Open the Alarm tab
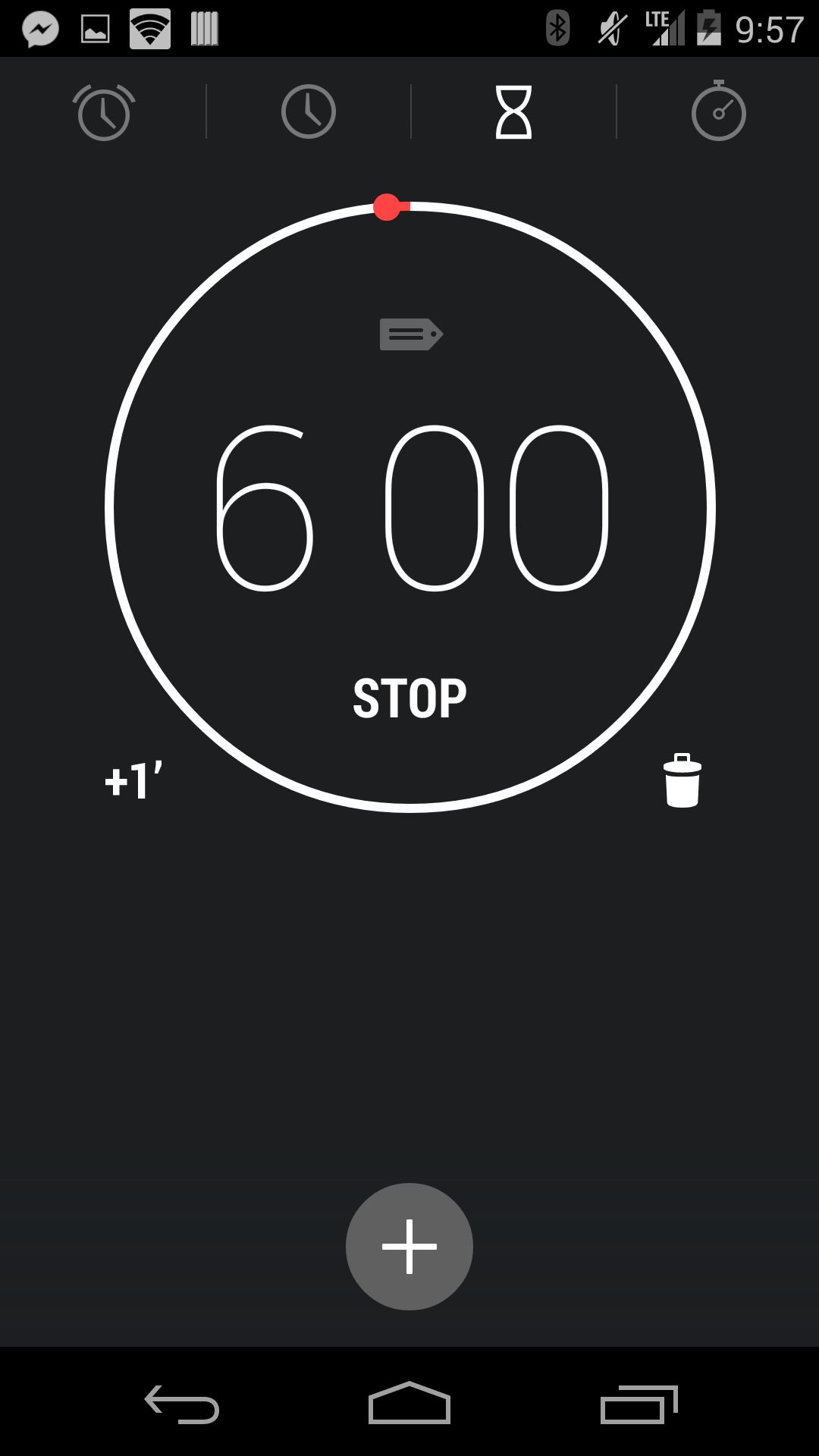This screenshot has width=819, height=1456. (104, 111)
